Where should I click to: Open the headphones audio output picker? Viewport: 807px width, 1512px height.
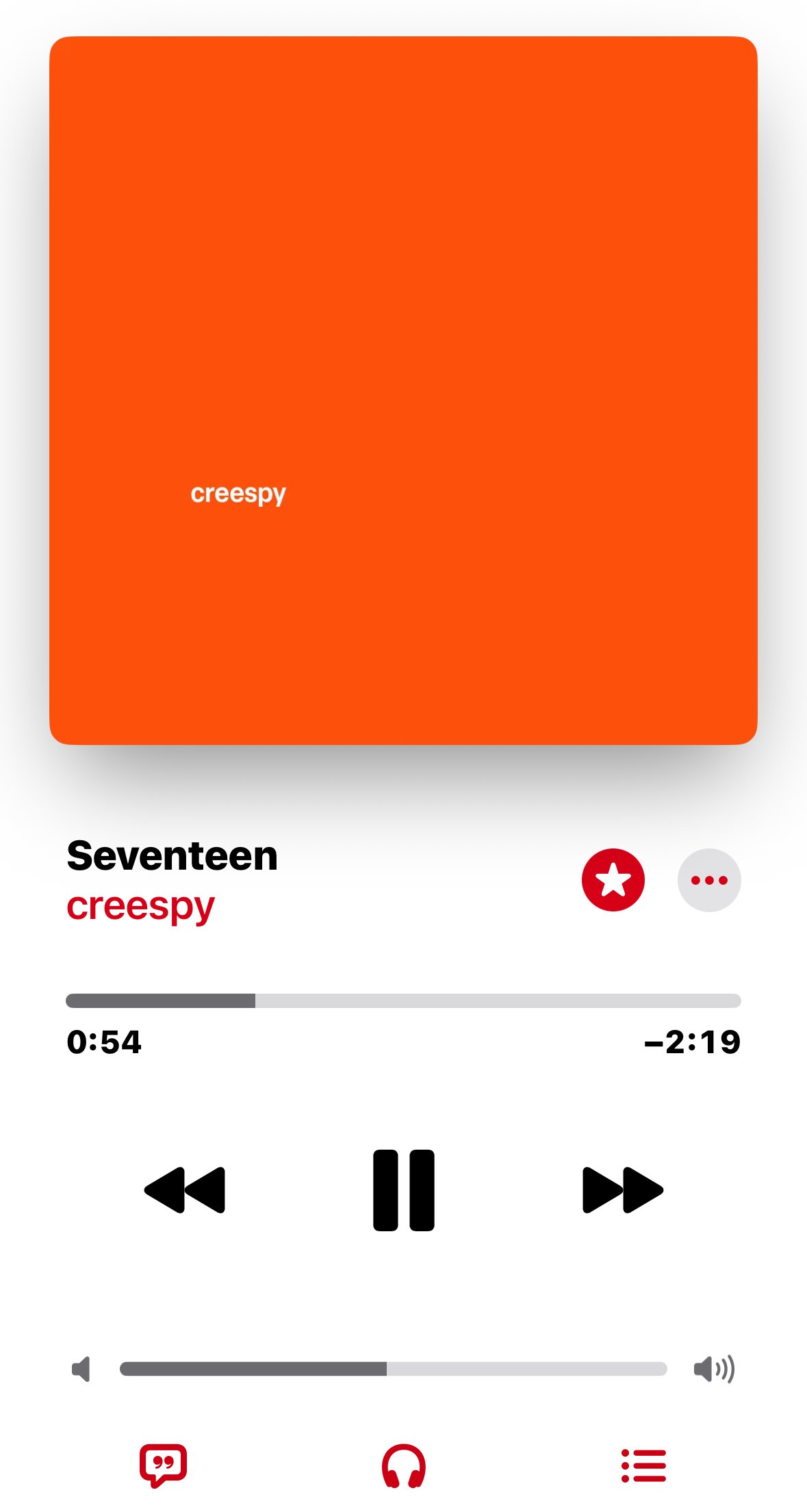point(403,1465)
